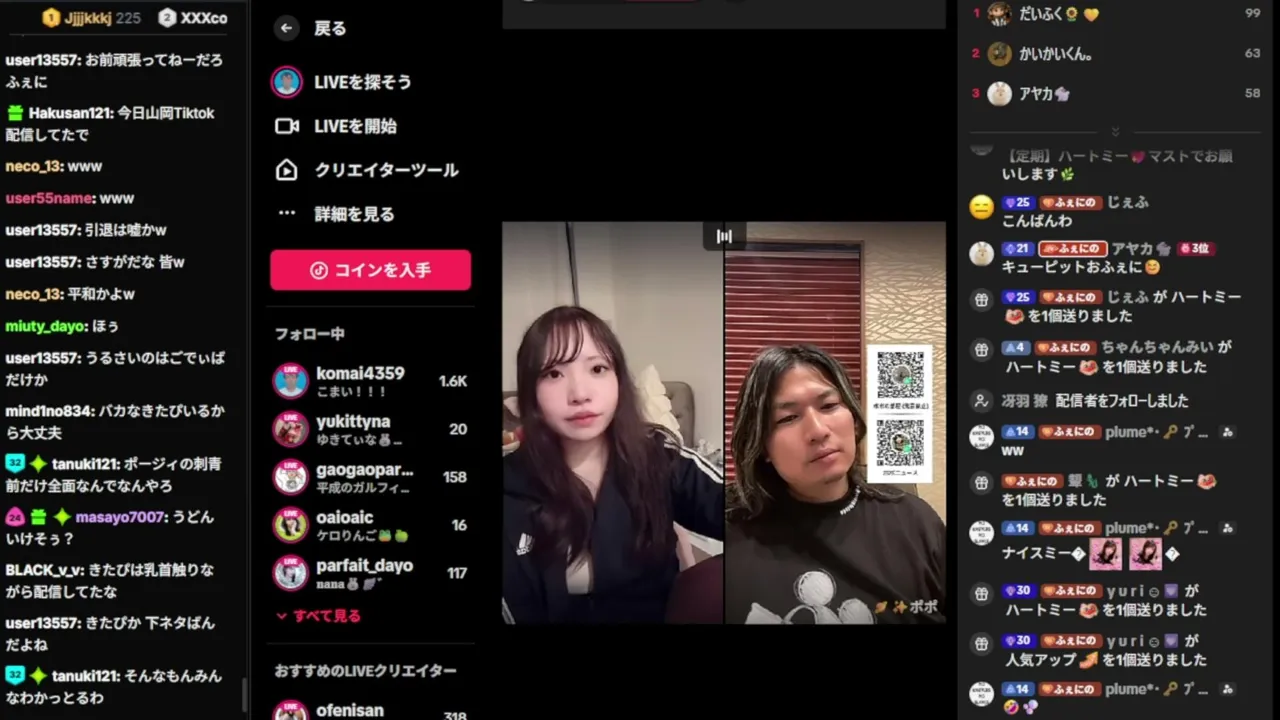Open oaioaic's live stream
The width and height of the screenshot is (1280, 720).
370,525
